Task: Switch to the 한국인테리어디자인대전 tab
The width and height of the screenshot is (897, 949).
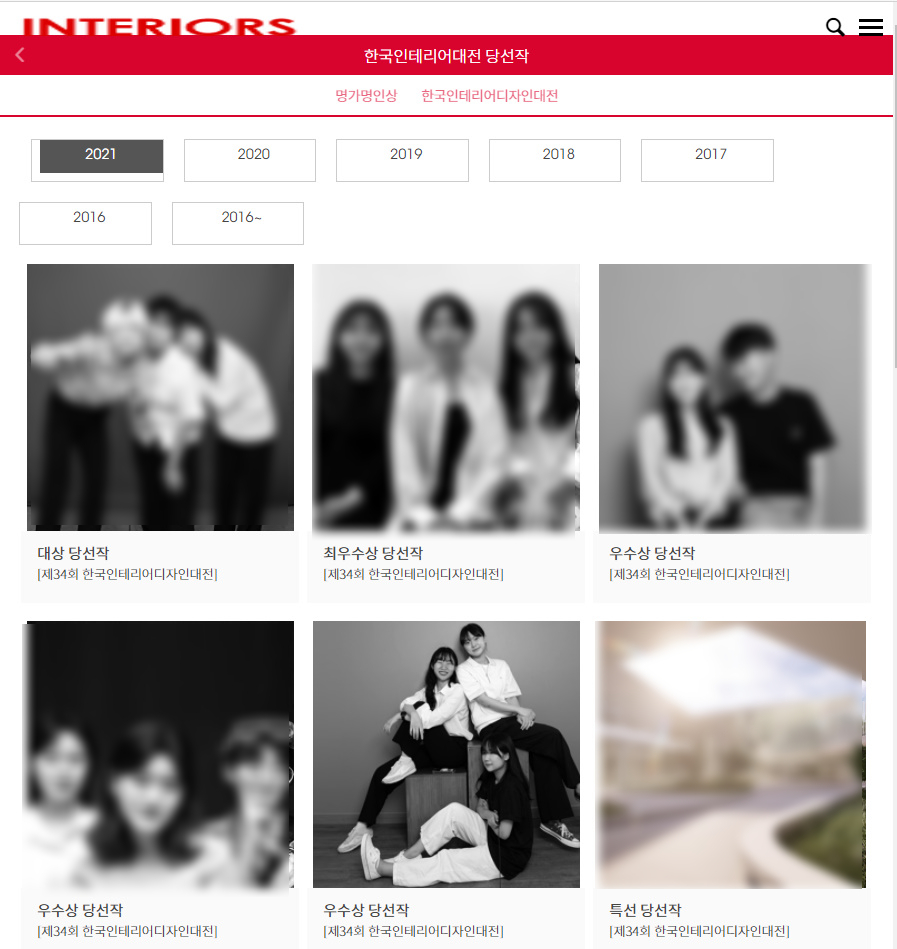Action: coord(489,96)
